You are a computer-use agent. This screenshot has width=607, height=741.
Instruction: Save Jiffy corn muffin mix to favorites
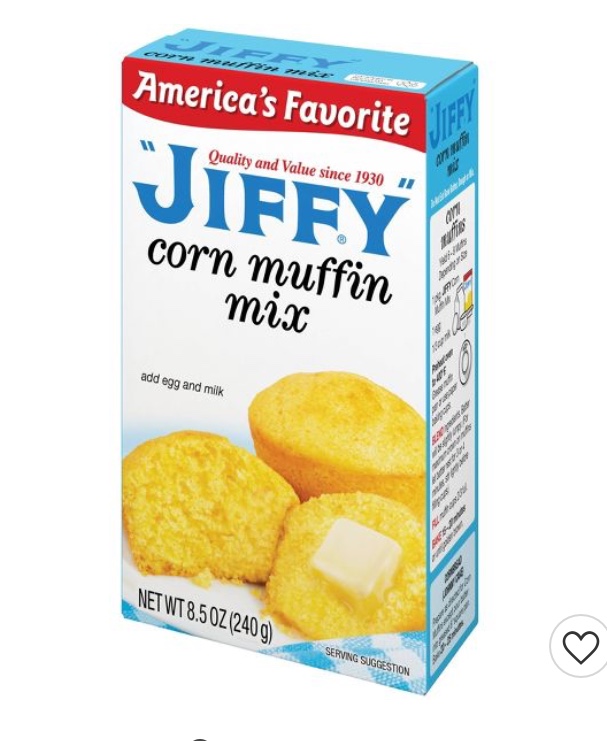[x=580, y=647]
